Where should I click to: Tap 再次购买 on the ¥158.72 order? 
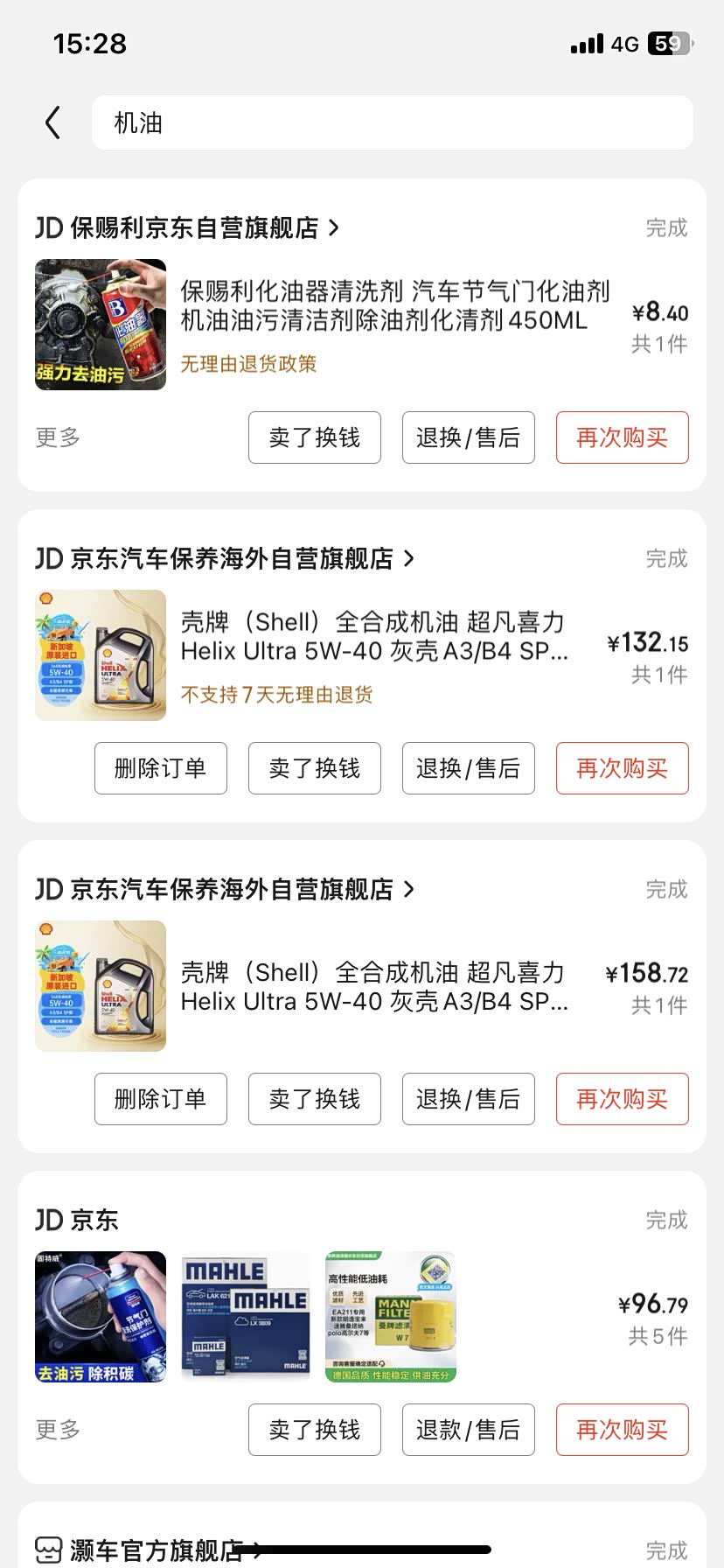(x=622, y=1099)
